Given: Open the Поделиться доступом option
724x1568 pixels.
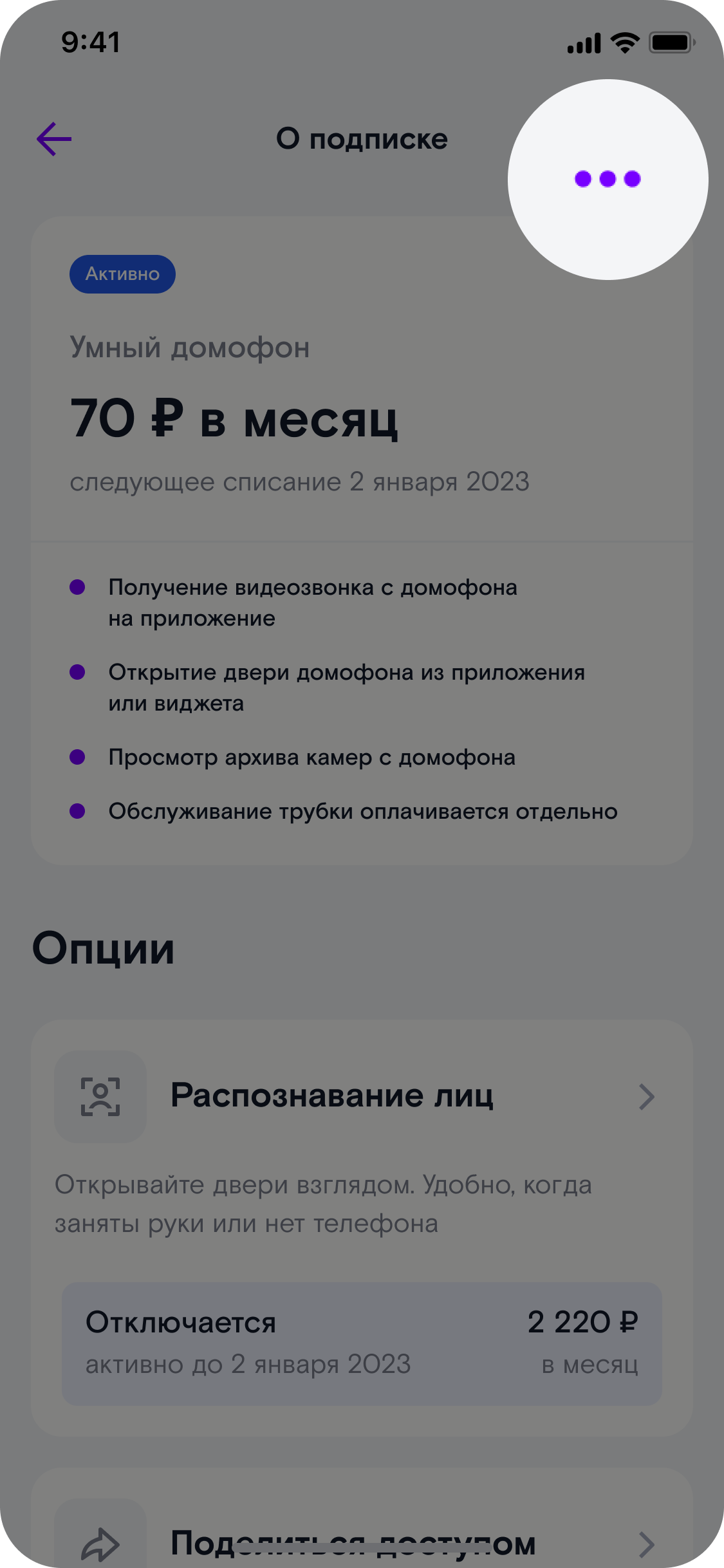Looking at the screenshot, I should coord(360,1542).
